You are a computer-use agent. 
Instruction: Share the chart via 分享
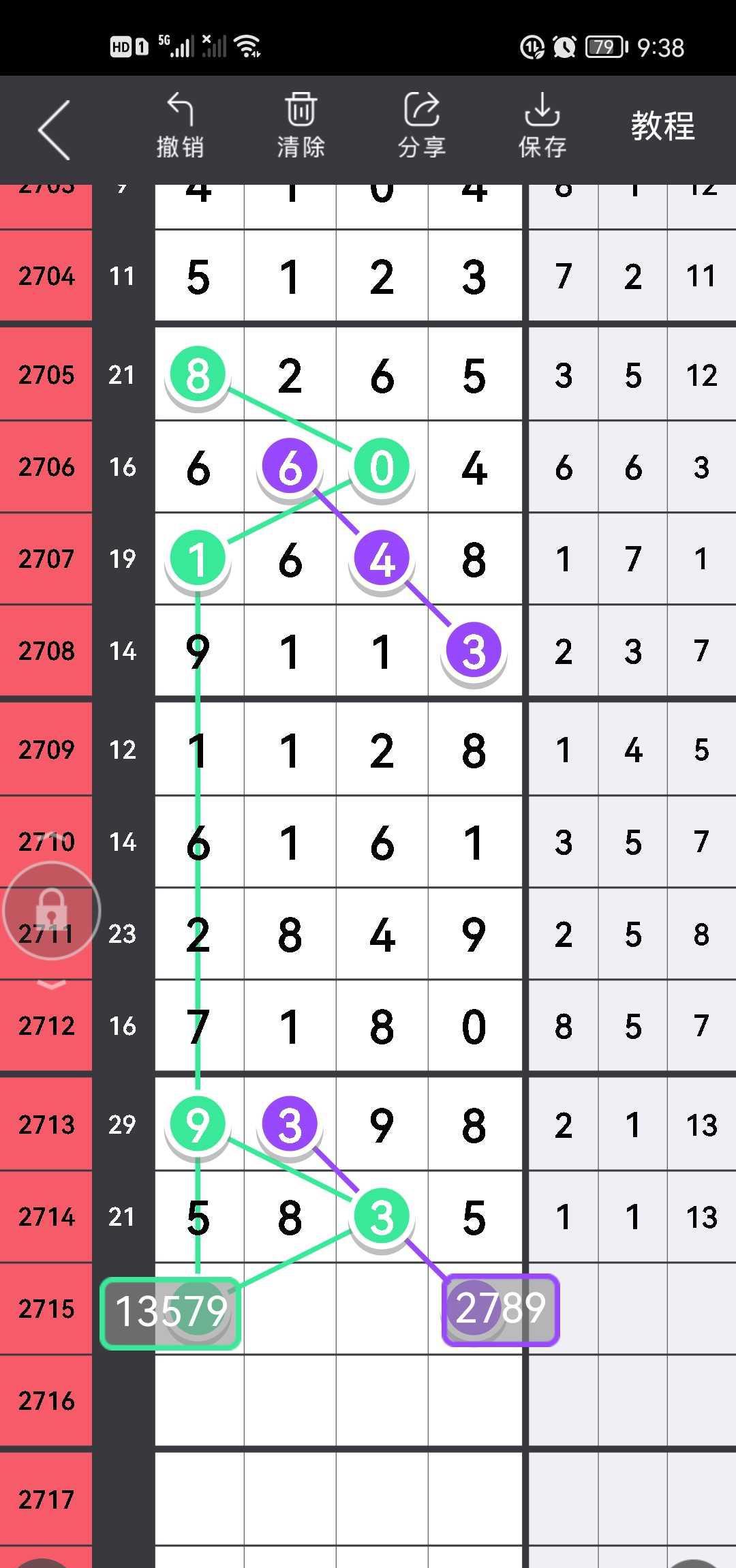(421, 126)
